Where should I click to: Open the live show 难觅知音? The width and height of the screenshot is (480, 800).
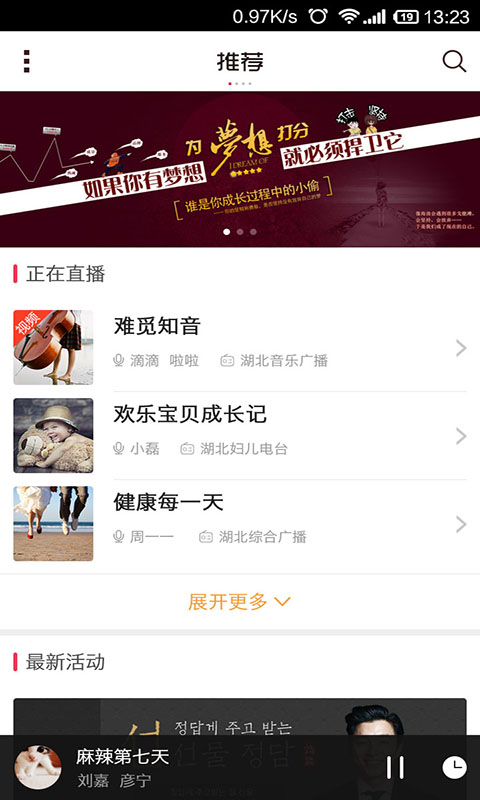point(240,347)
